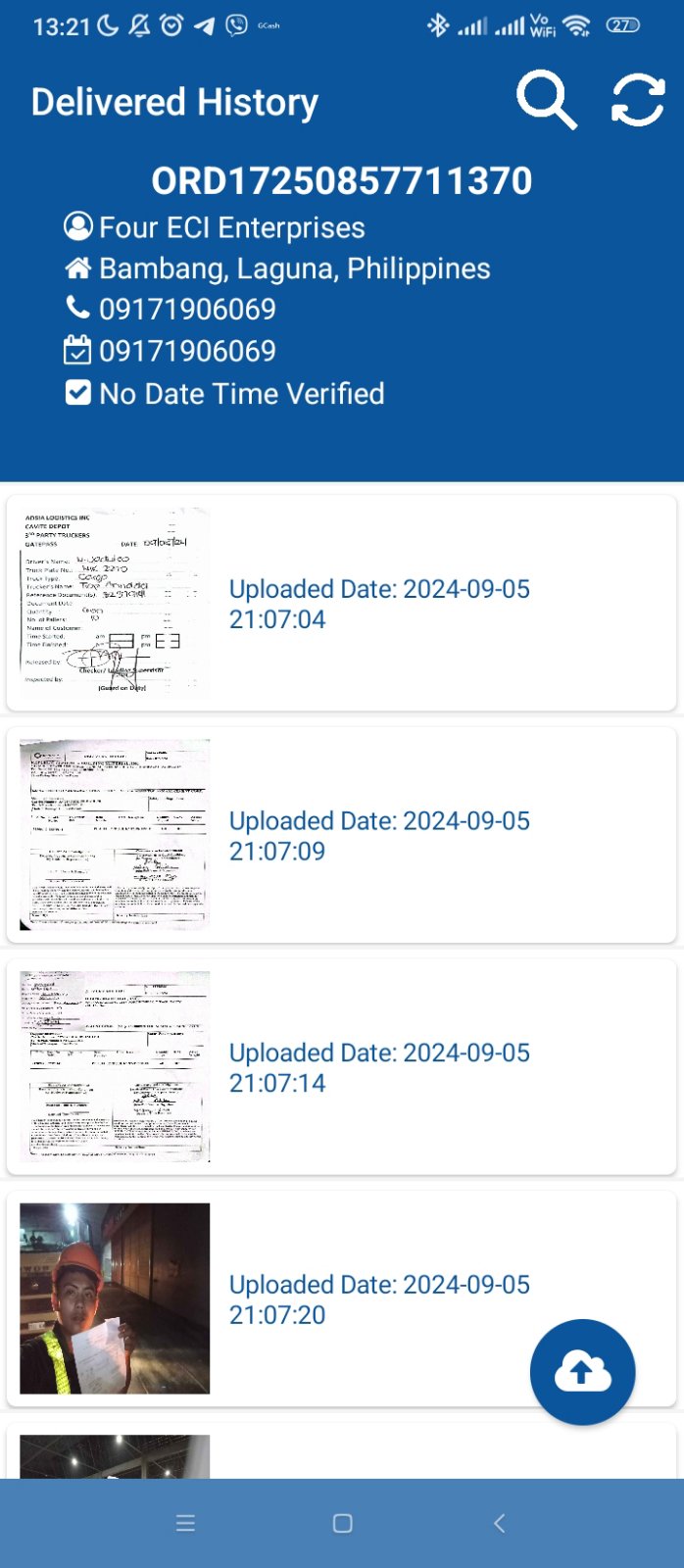
Task: Open the search icon in the header
Action: pos(546,100)
